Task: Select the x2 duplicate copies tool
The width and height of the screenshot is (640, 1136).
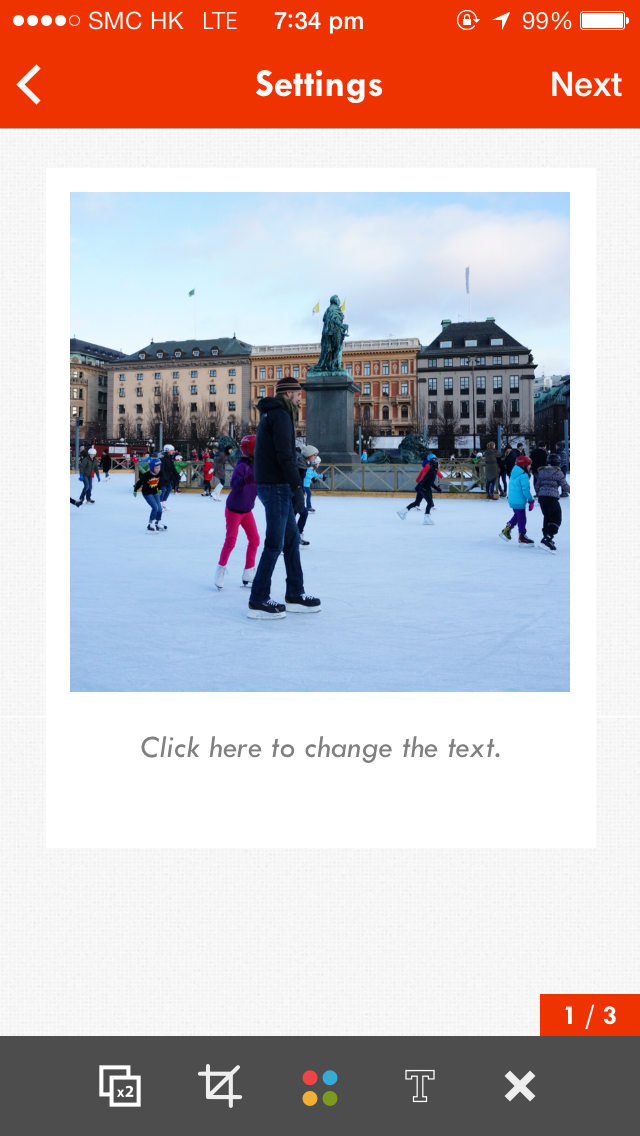Action: point(120,1086)
